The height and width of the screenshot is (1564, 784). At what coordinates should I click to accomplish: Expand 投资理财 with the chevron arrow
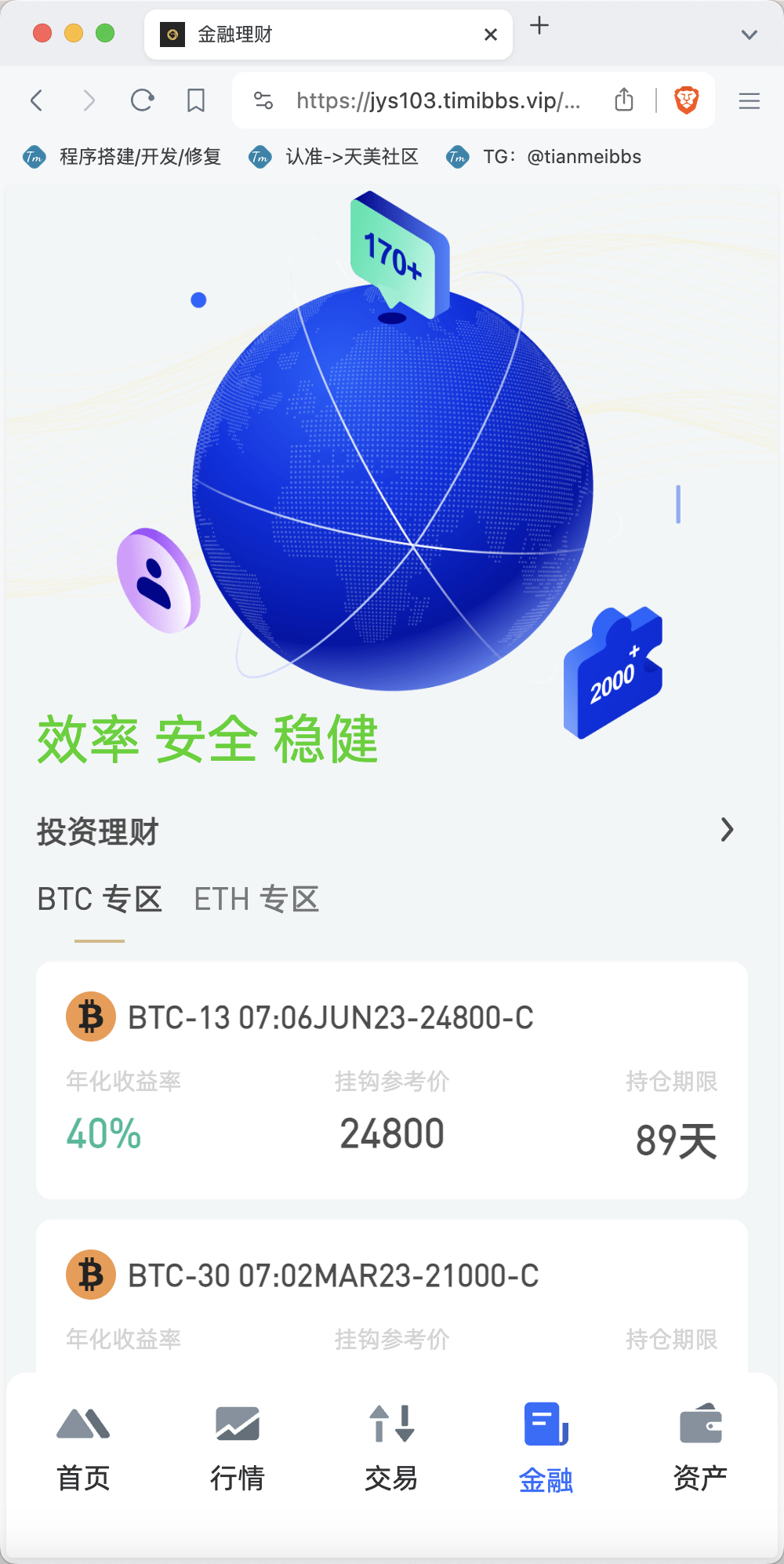point(728,830)
